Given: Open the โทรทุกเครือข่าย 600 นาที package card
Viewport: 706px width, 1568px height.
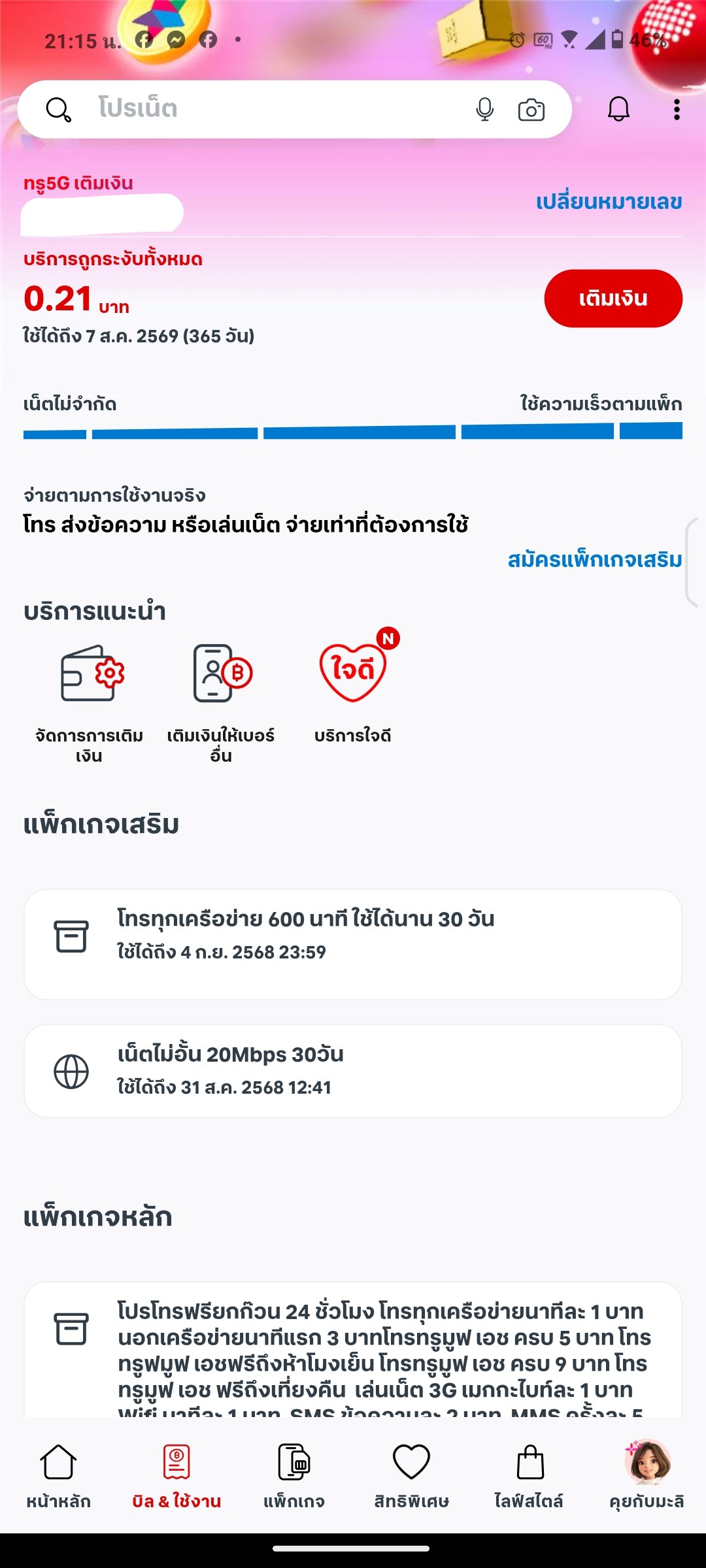Looking at the screenshot, I should (353, 944).
